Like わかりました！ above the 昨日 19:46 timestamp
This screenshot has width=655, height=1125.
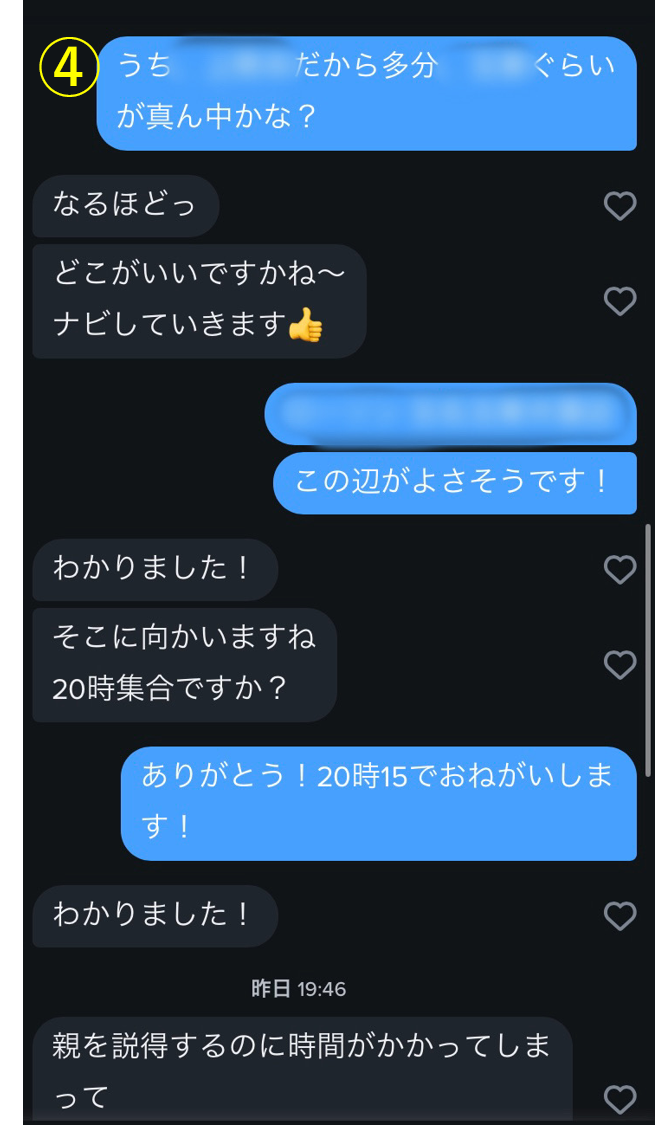620,915
